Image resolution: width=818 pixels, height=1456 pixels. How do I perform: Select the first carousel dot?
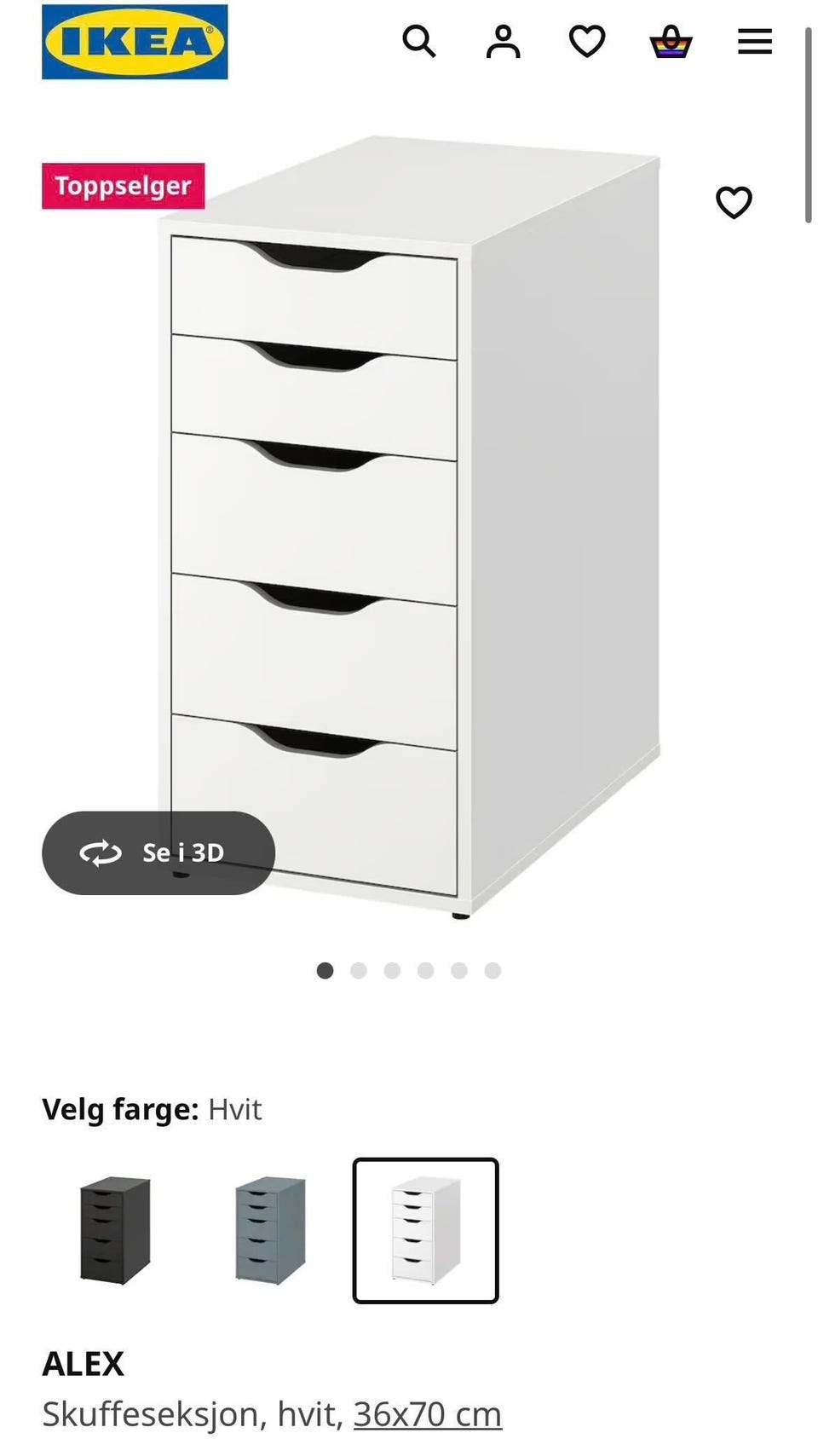coord(325,970)
